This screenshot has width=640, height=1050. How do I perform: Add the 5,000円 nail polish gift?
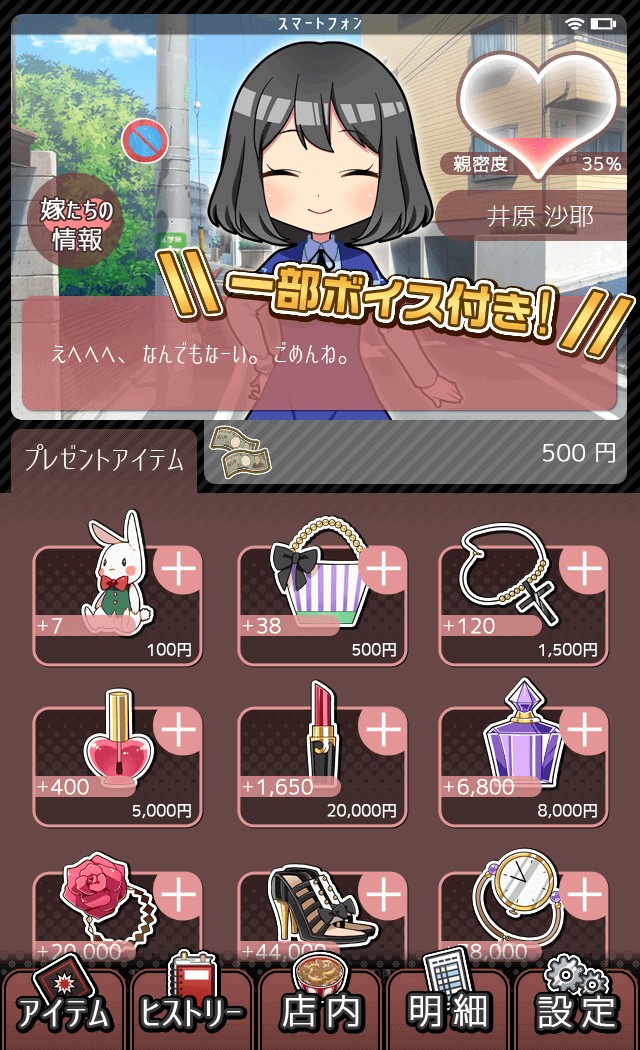click(x=179, y=730)
